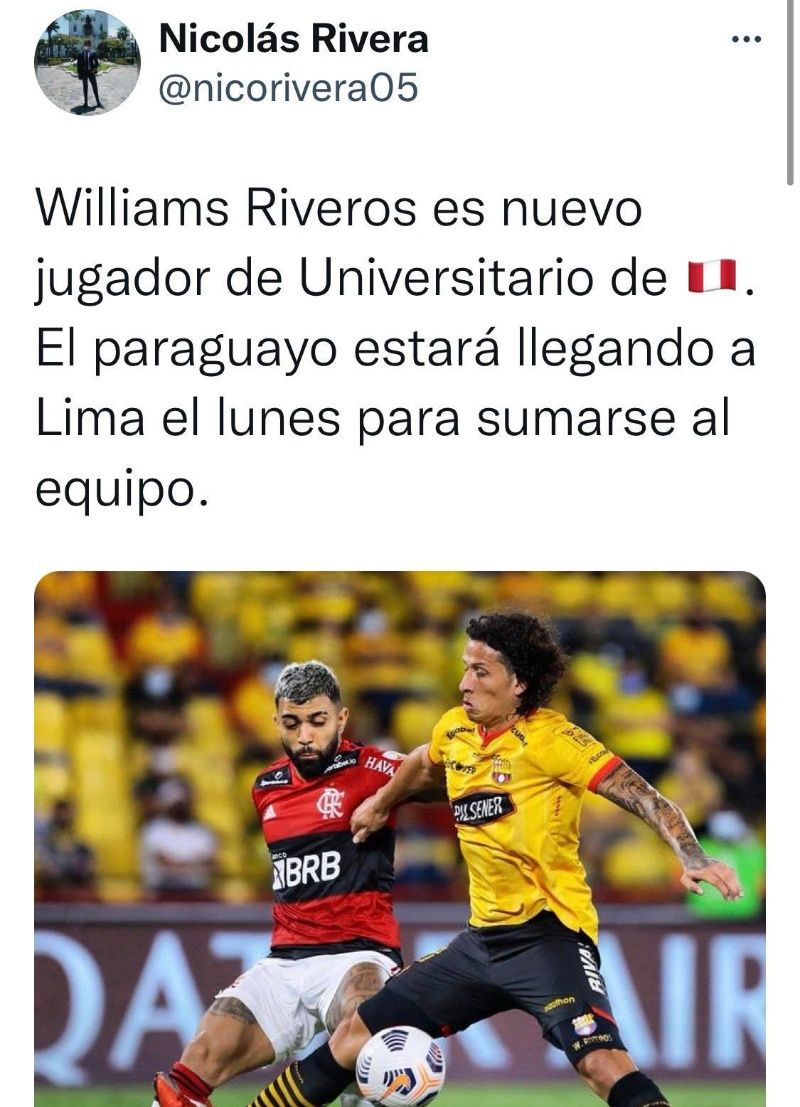Expand the football match photo in the tweet
Image resolution: width=800 pixels, height=1107 pixels.
[x=400, y=838]
